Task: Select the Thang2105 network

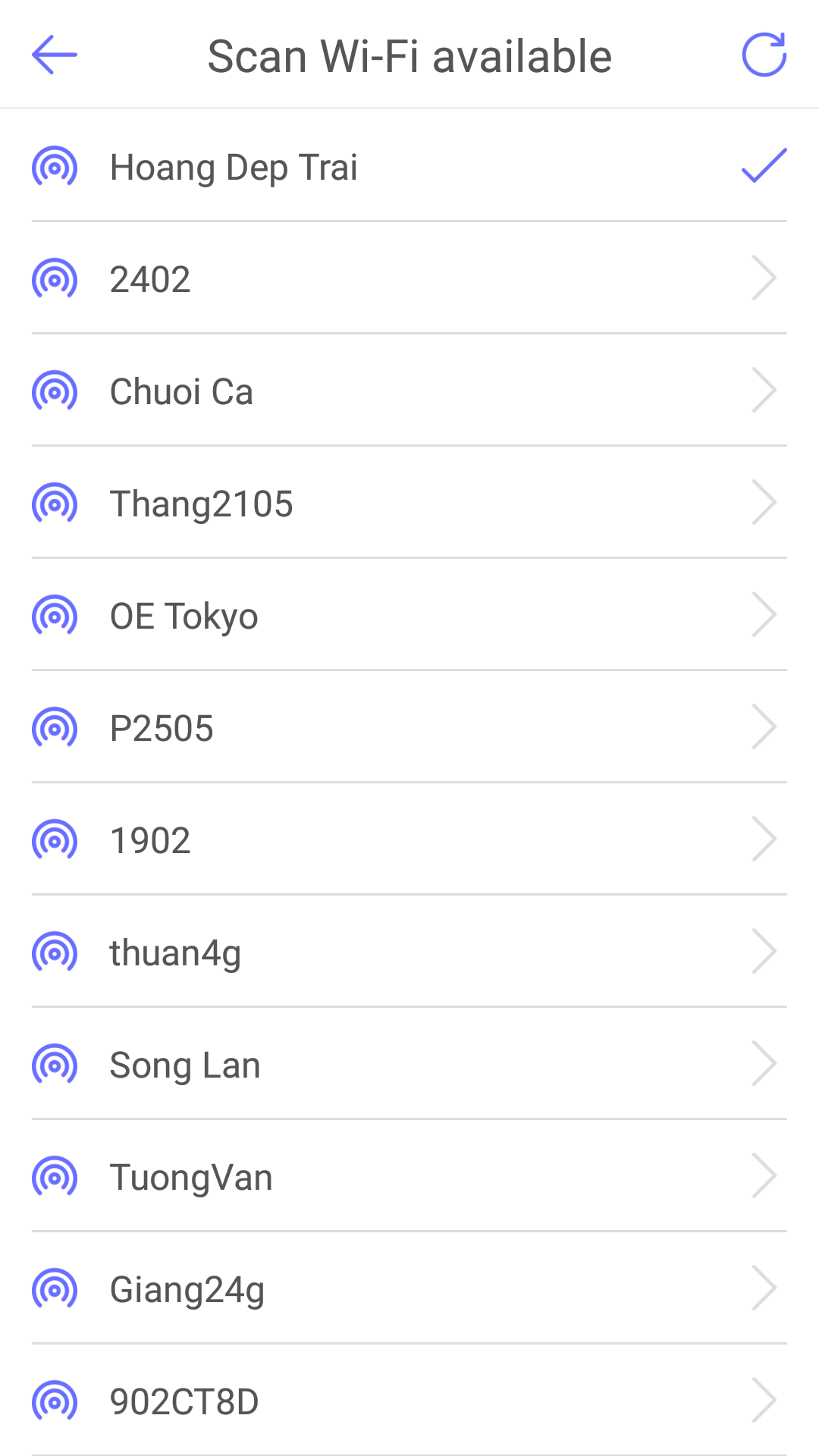Action: click(409, 503)
